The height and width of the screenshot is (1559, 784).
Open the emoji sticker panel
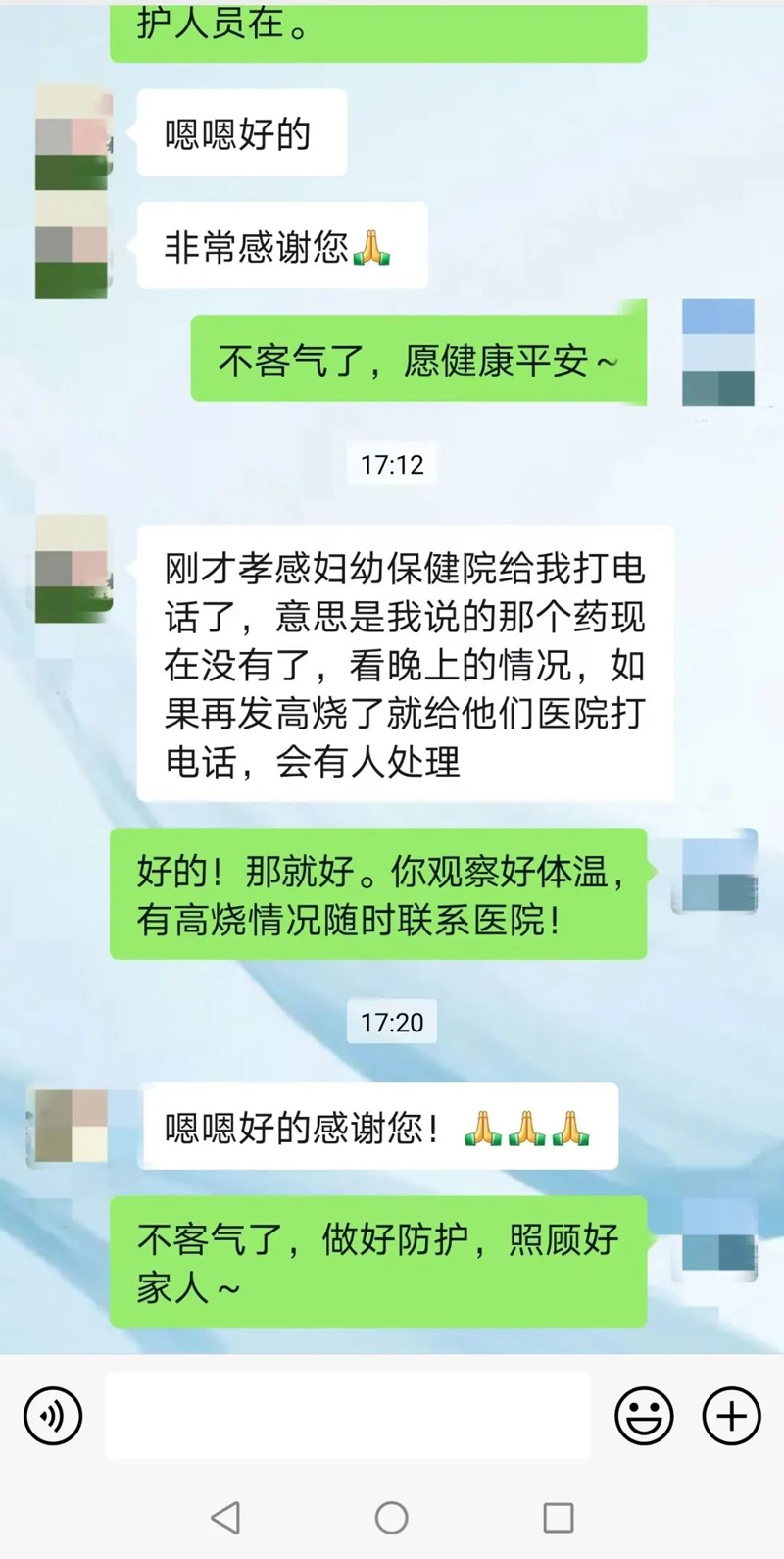coord(644,1416)
